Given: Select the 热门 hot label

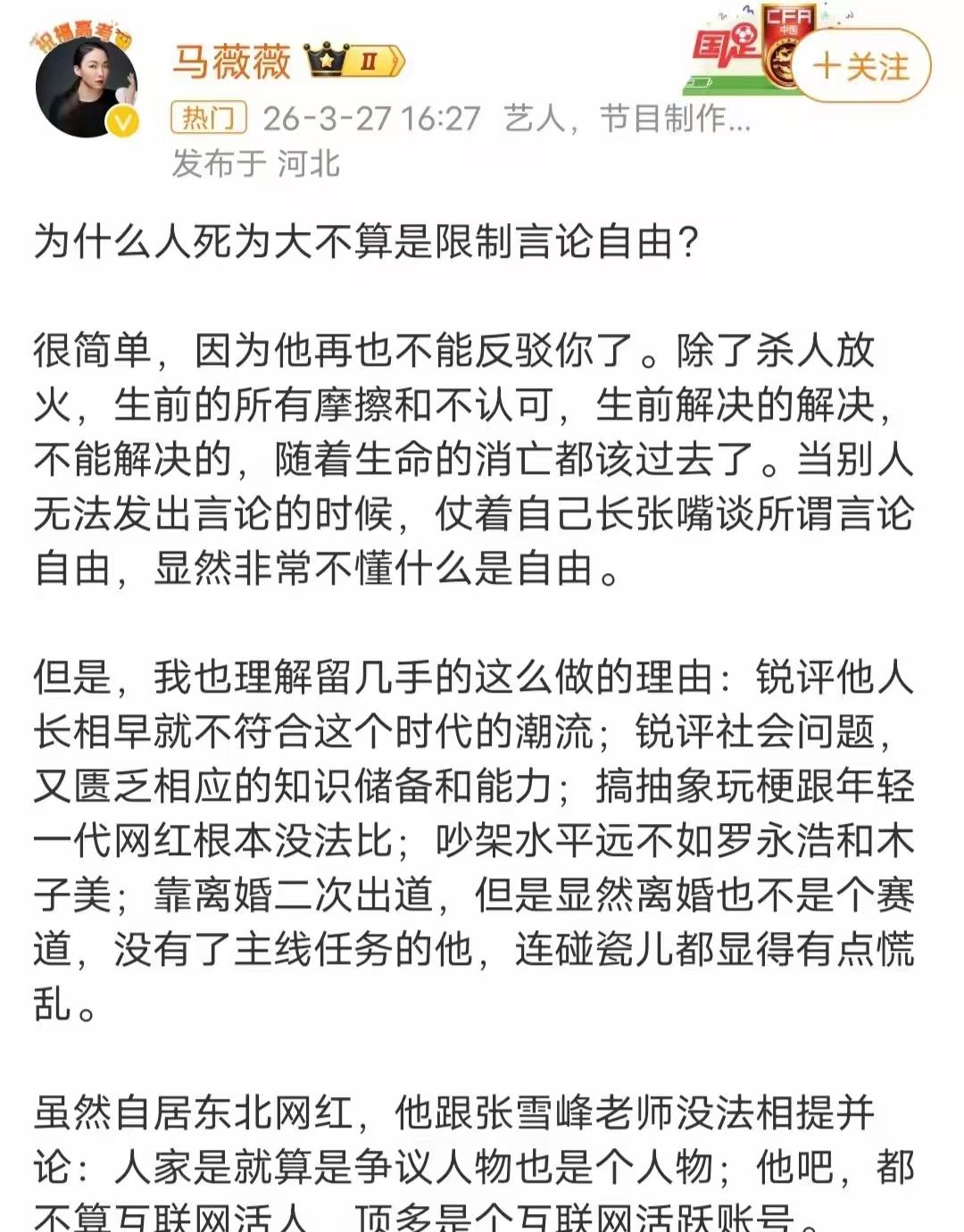Looking at the screenshot, I should click(212, 121).
